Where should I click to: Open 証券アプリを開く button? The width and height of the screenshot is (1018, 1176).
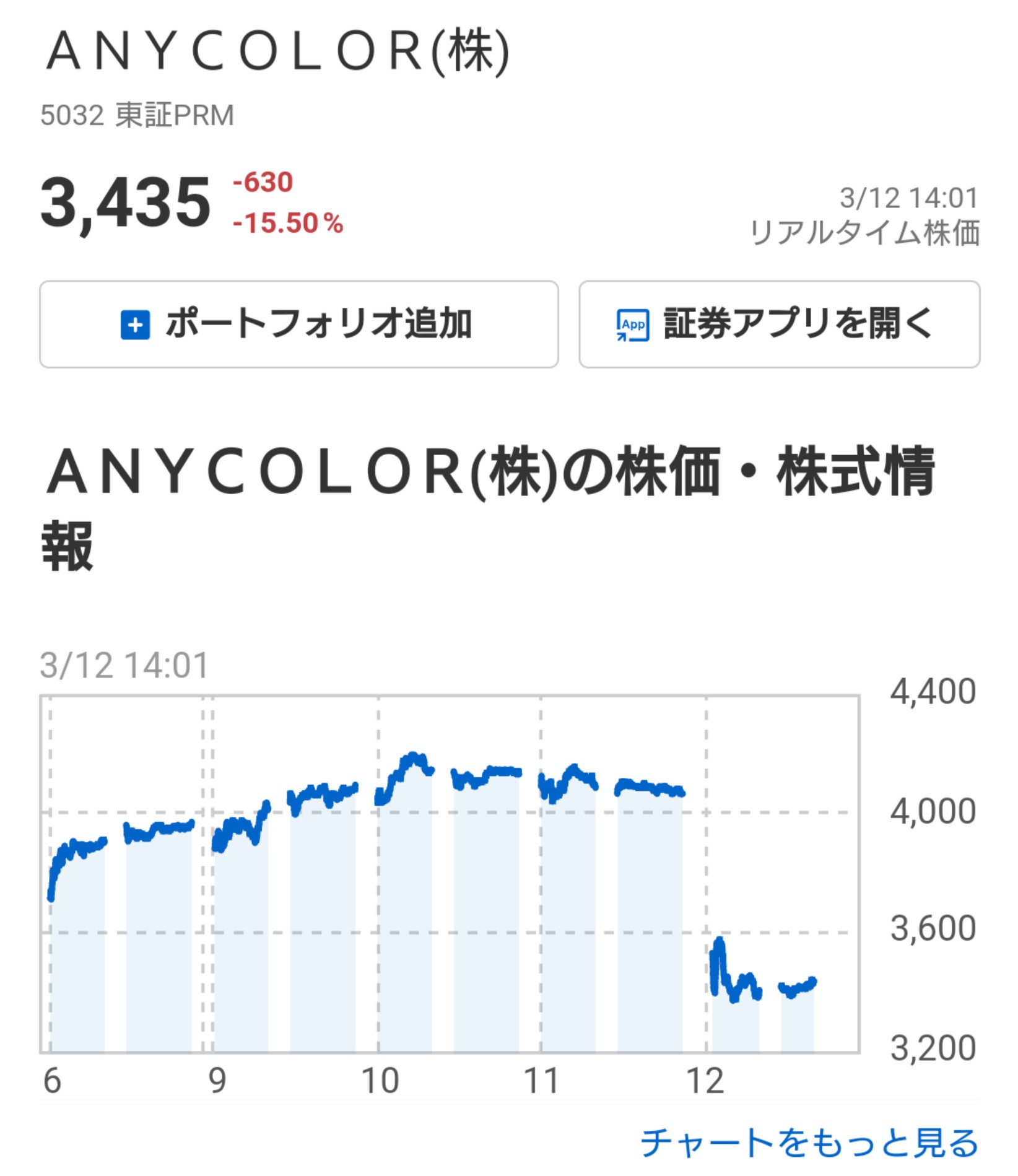tap(779, 324)
